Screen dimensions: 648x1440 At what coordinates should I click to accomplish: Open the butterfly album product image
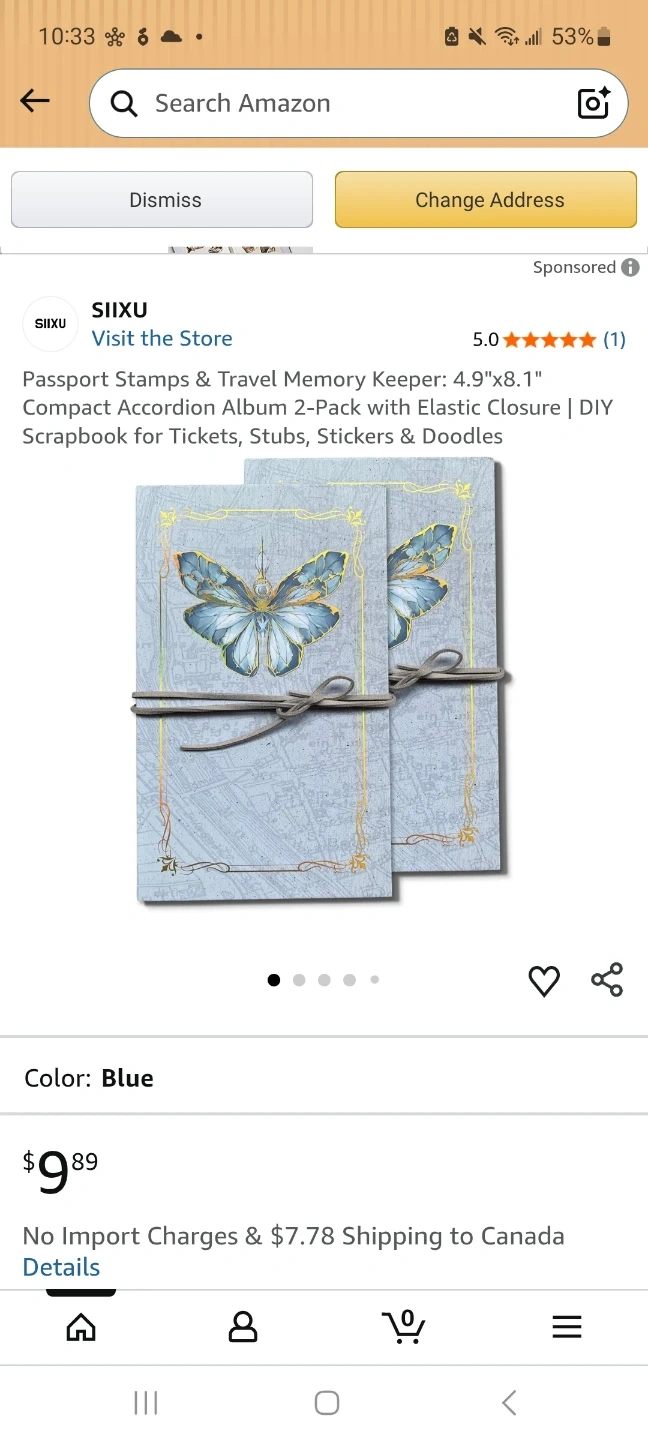pos(320,680)
